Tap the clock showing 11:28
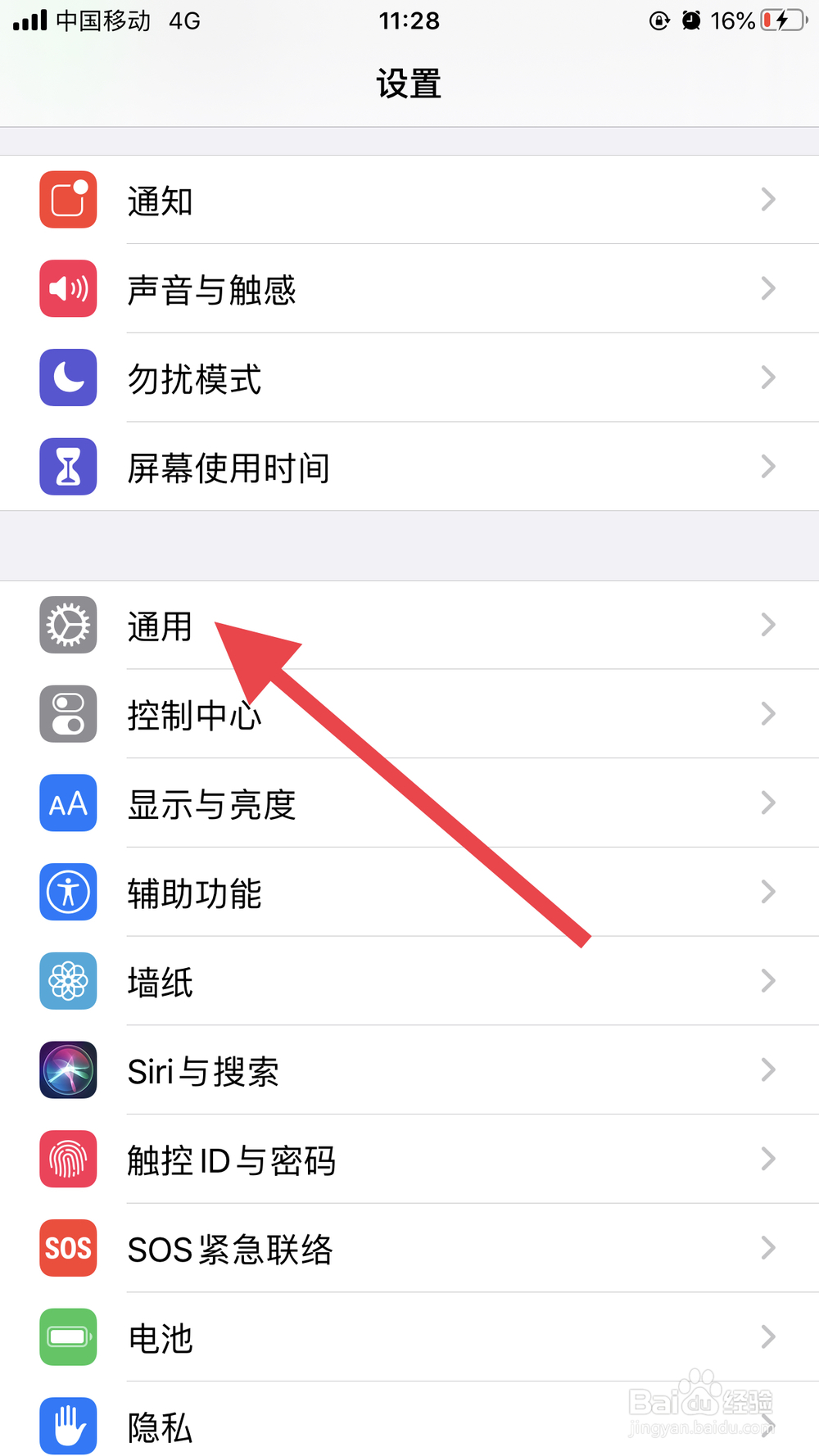 click(409, 21)
